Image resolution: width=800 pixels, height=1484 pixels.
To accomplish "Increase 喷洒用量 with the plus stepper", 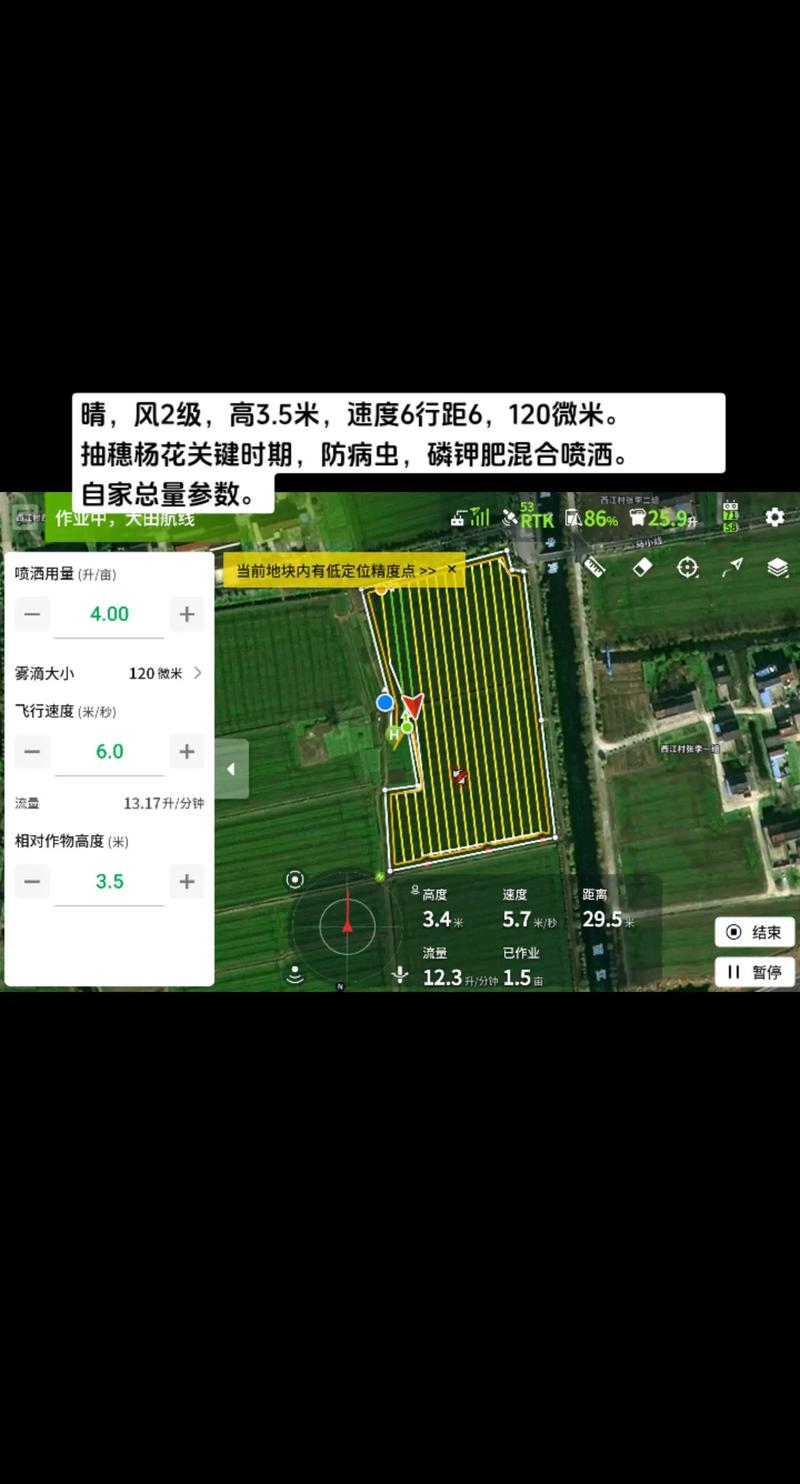I will click(186, 614).
